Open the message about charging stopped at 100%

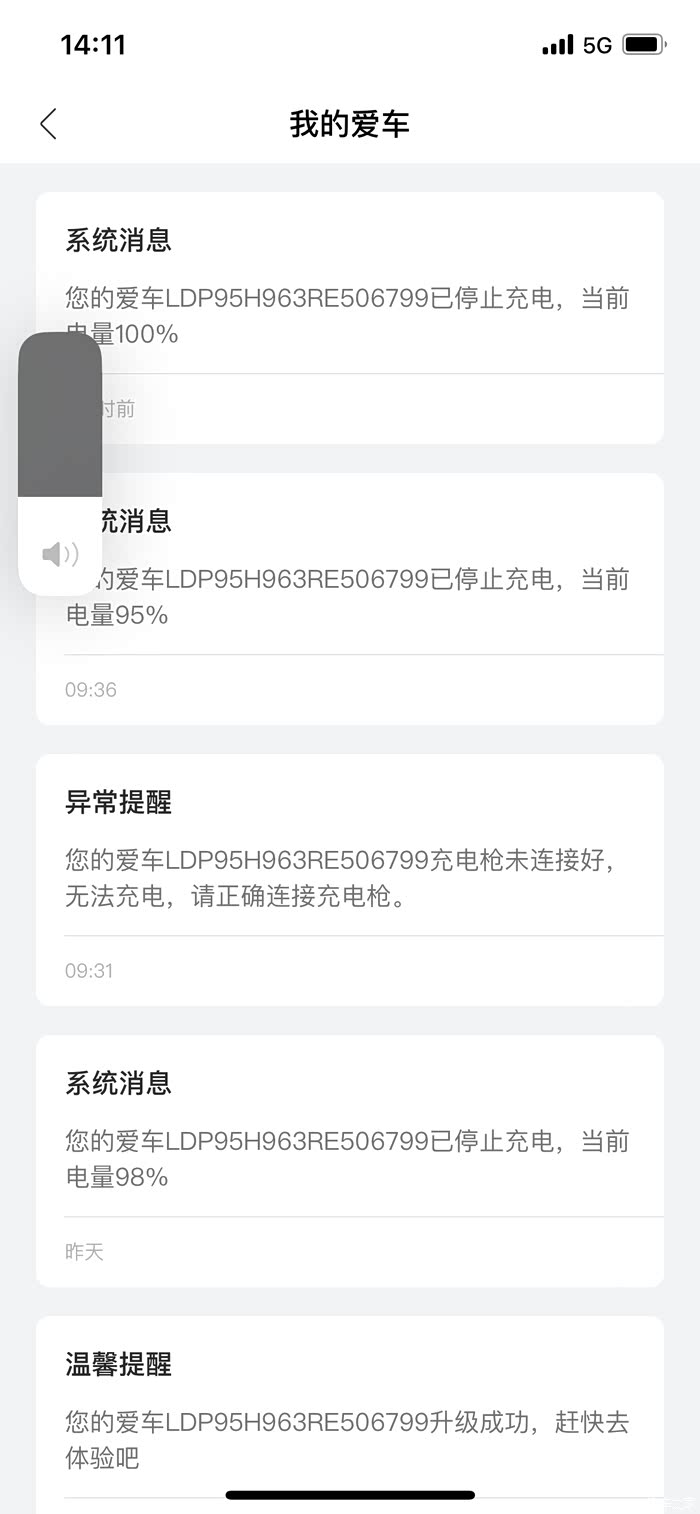380,315
